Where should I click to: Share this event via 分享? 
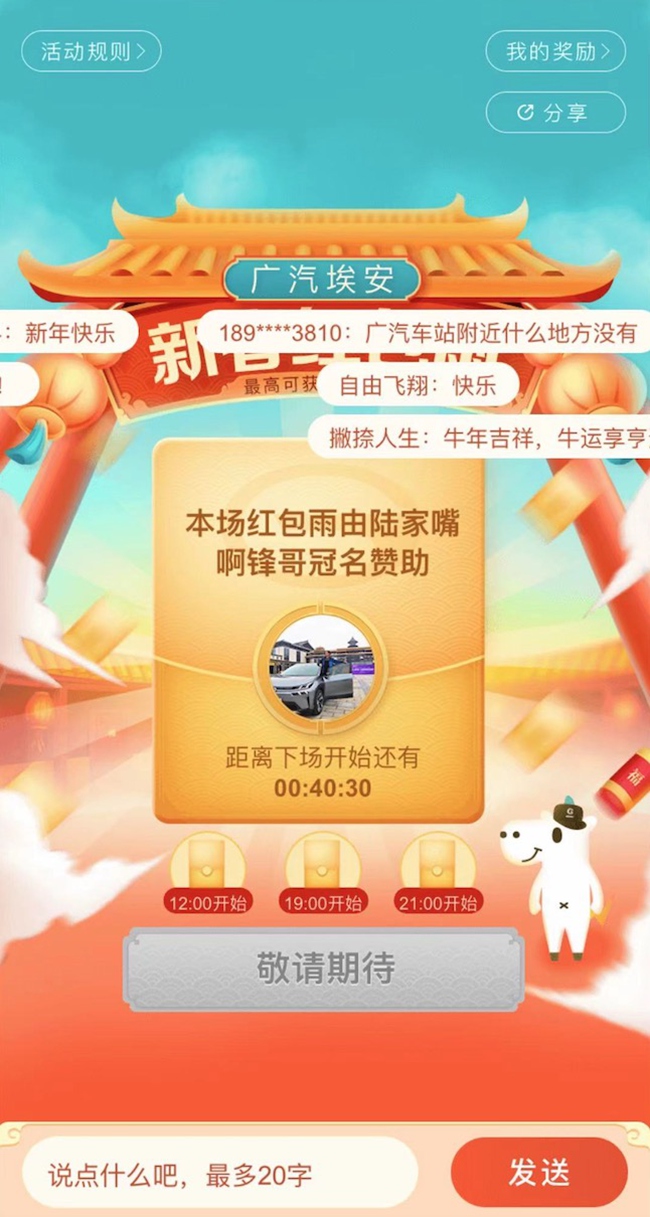click(555, 113)
